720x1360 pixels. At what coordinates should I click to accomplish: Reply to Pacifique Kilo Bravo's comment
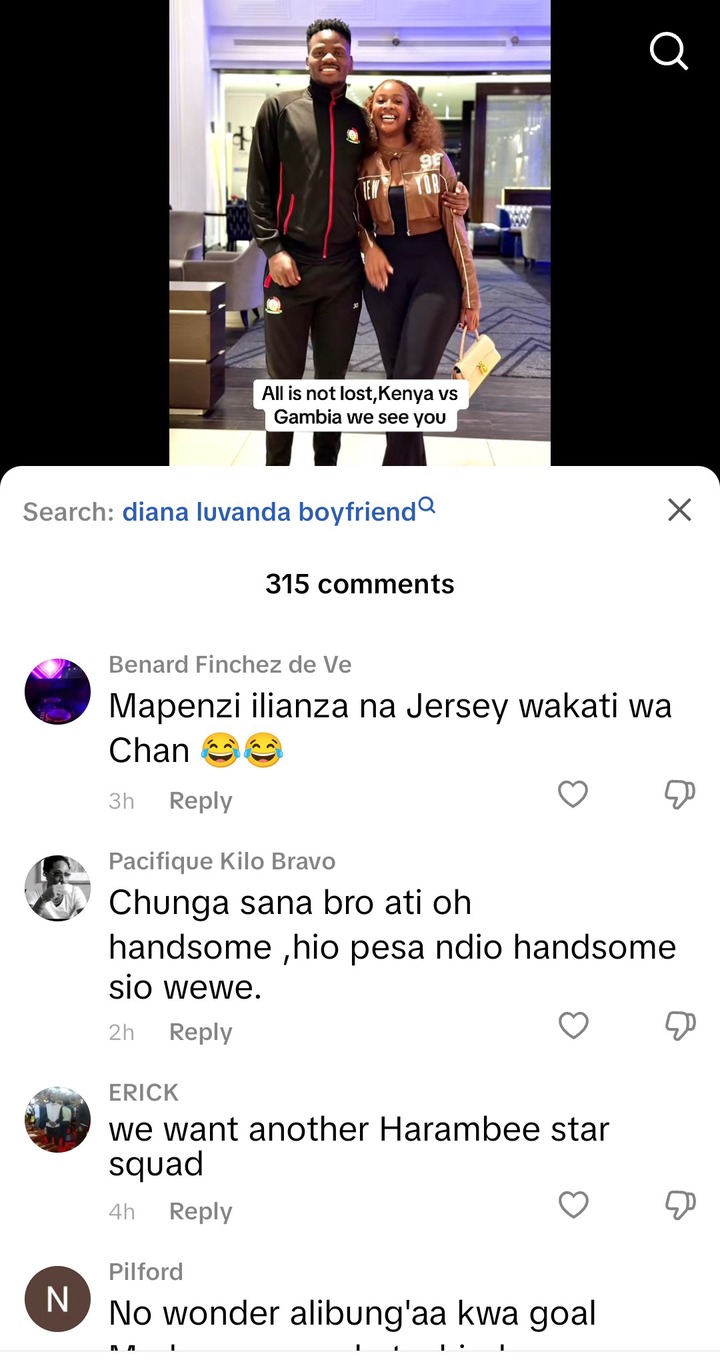pyautogui.click(x=200, y=1032)
